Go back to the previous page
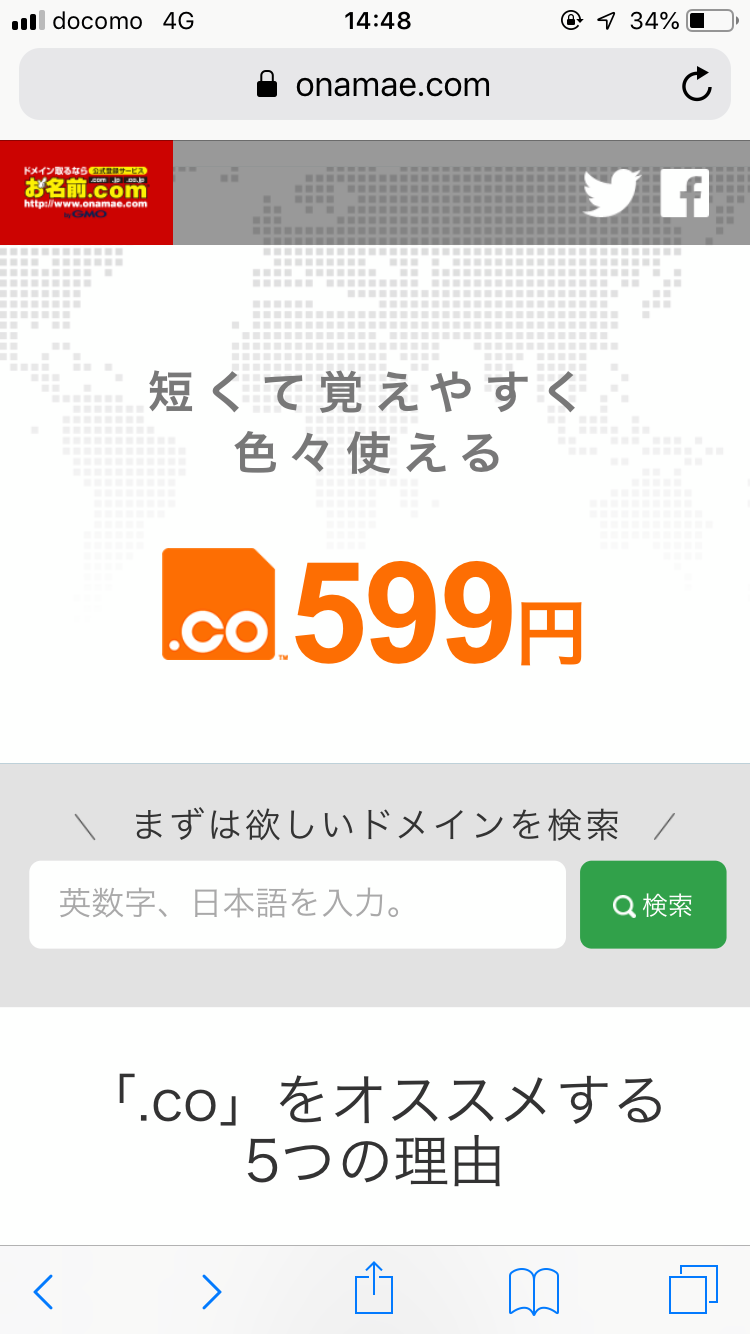 pyautogui.click(x=43, y=1291)
